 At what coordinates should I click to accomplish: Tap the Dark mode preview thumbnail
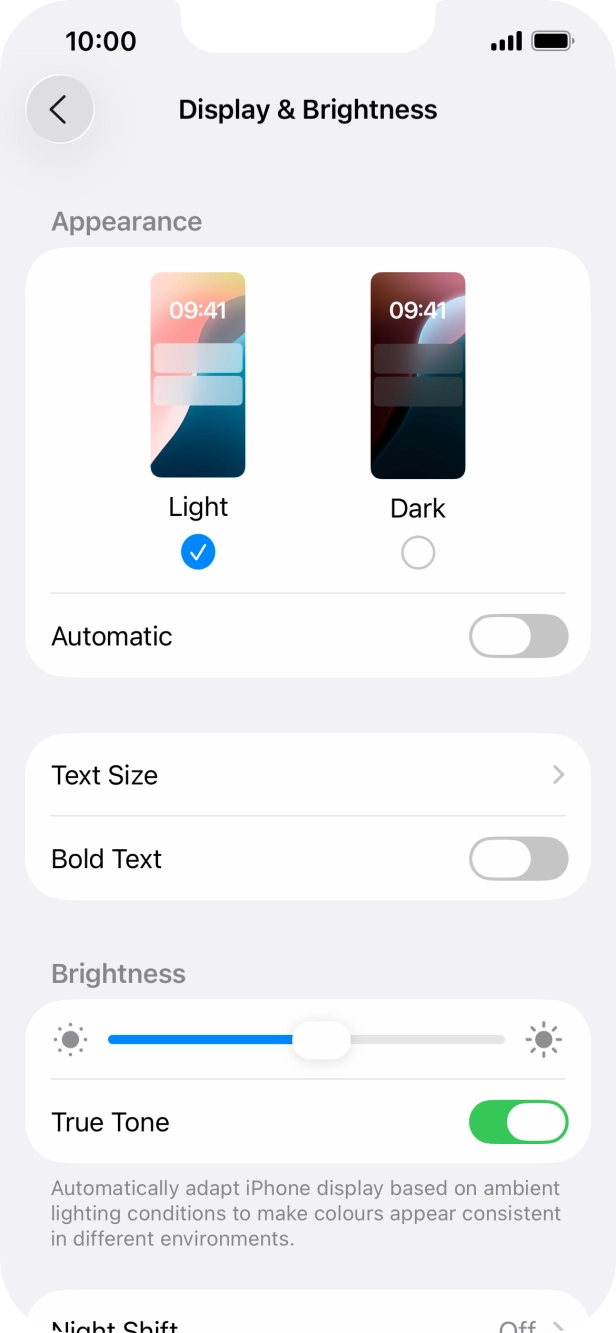tap(418, 375)
